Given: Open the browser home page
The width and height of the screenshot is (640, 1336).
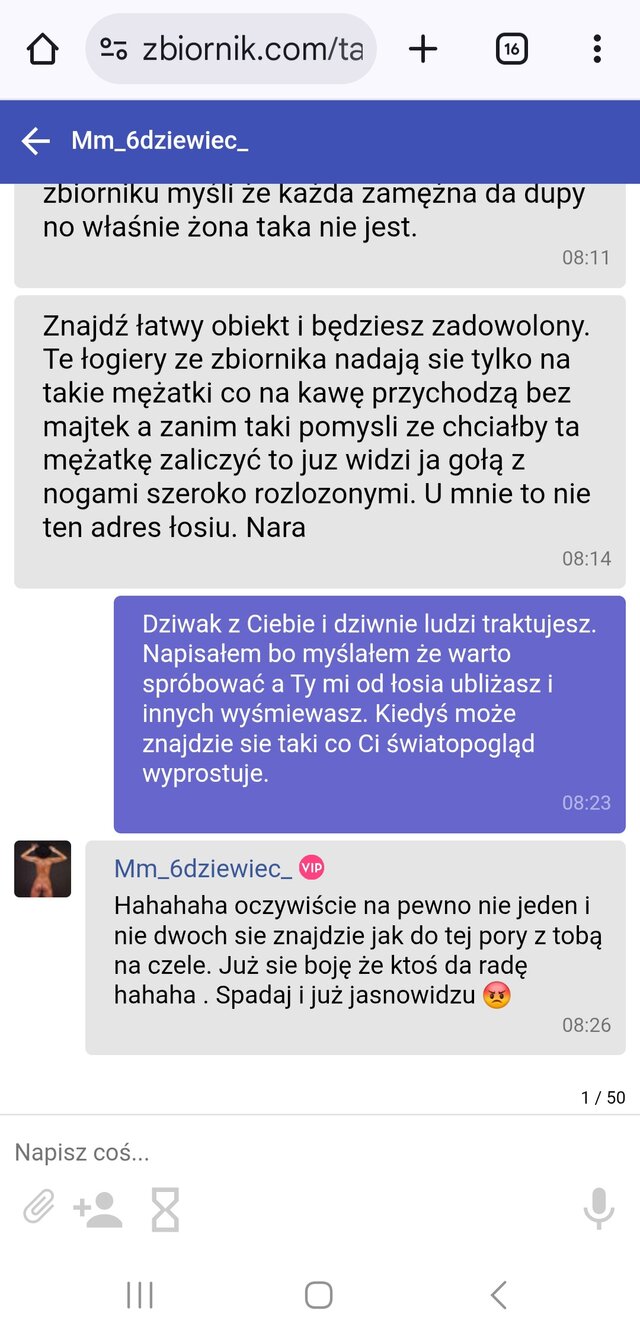Looking at the screenshot, I should [x=42, y=49].
